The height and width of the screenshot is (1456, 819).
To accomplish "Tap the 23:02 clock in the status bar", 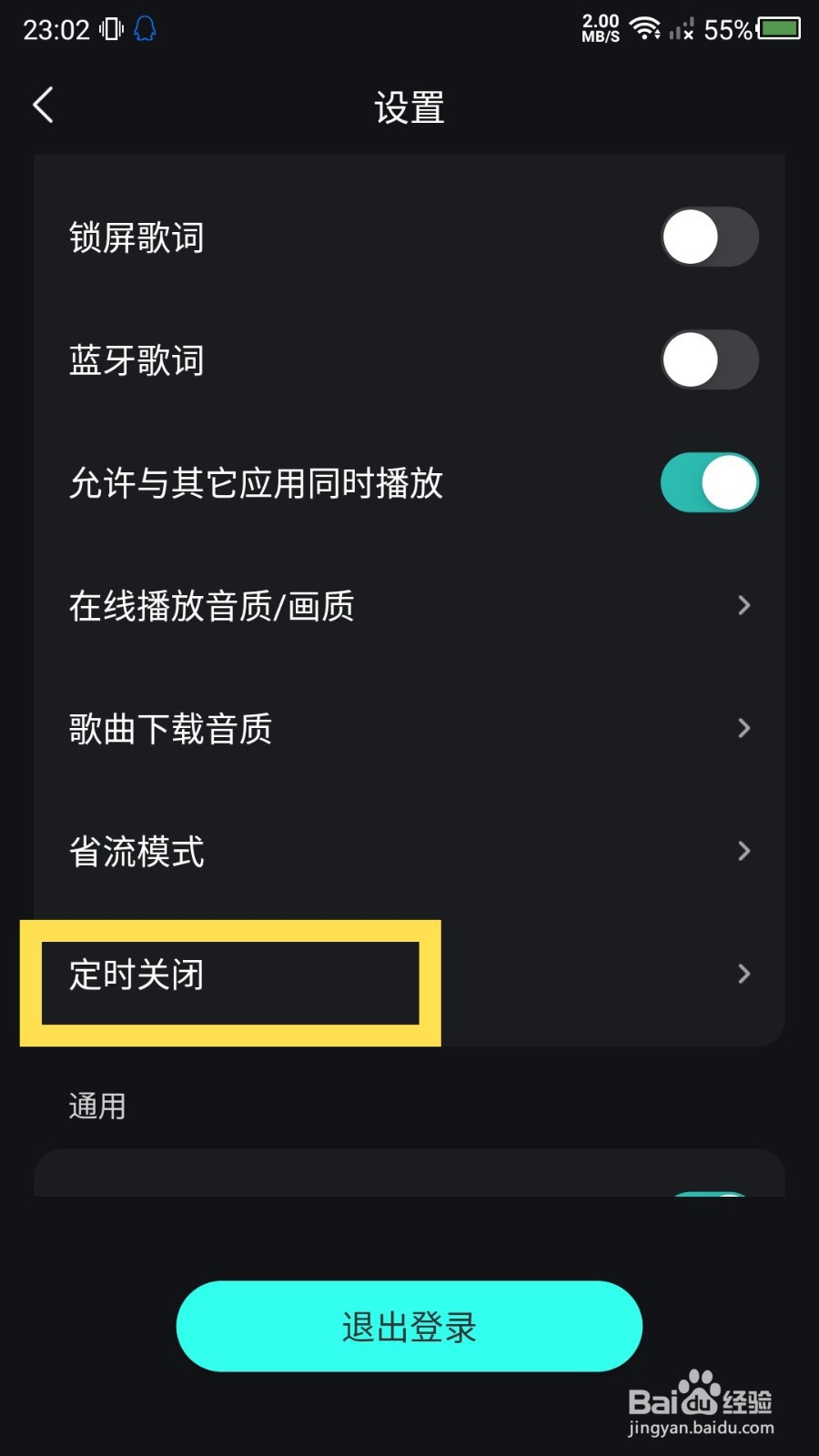I will pos(55,29).
